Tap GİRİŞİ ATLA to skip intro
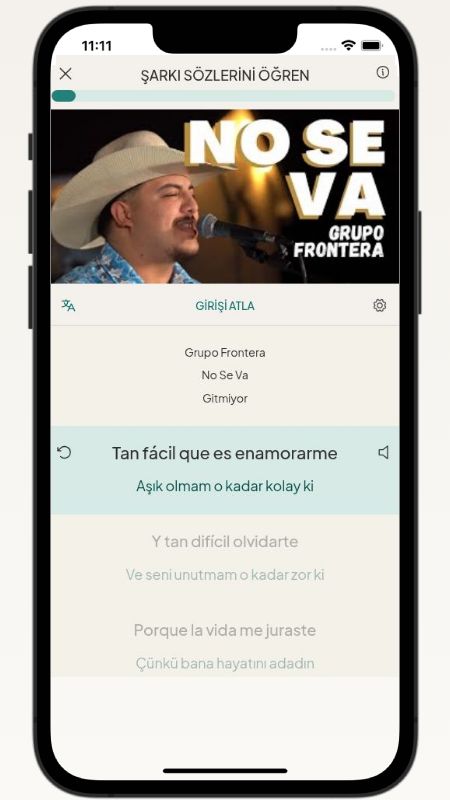Image resolution: width=450 pixels, height=800 pixels. [x=225, y=306]
